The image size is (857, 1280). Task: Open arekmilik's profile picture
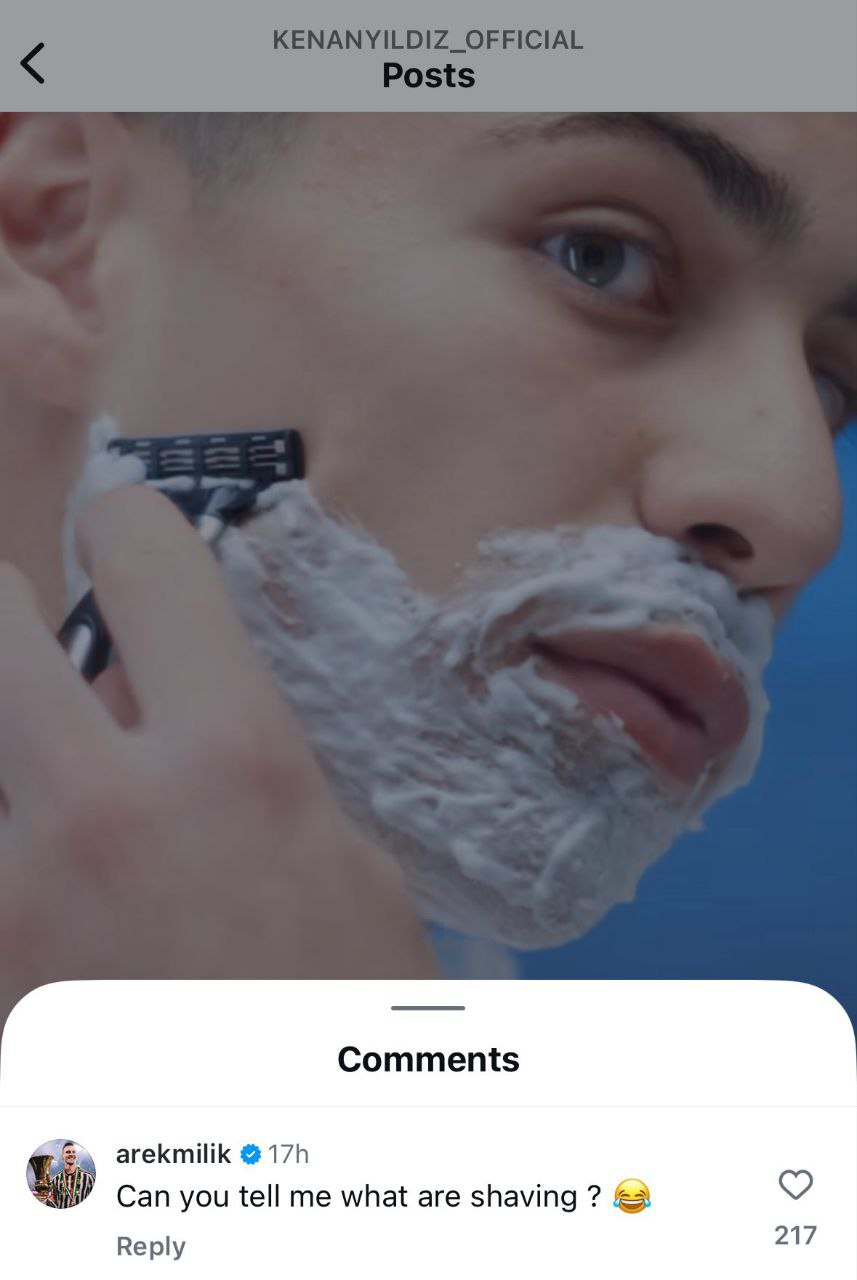coord(61,1174)
